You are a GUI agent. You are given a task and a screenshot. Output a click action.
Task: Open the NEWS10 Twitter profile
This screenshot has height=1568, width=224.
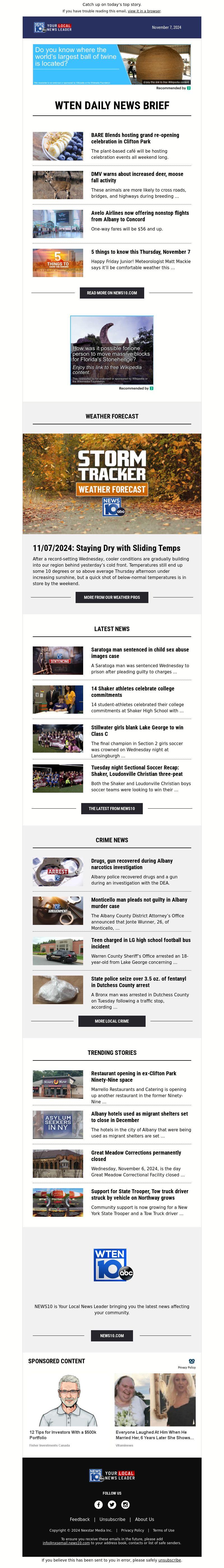[112, 1504]
